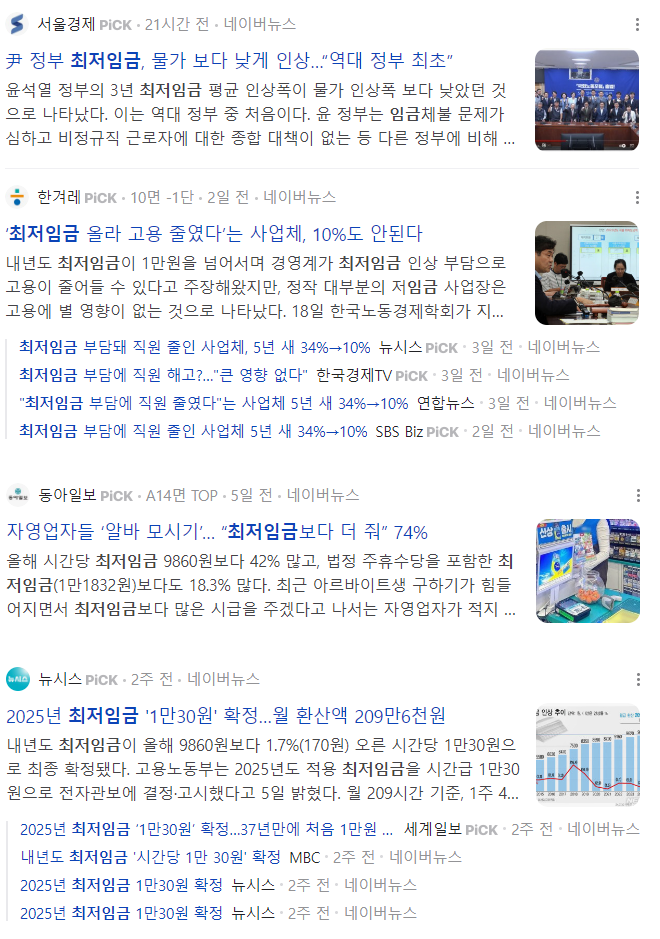660x939 pixels.
Task: Read 자영업자들 '알바 모시기' headline
Action: [x=216, y=531]
